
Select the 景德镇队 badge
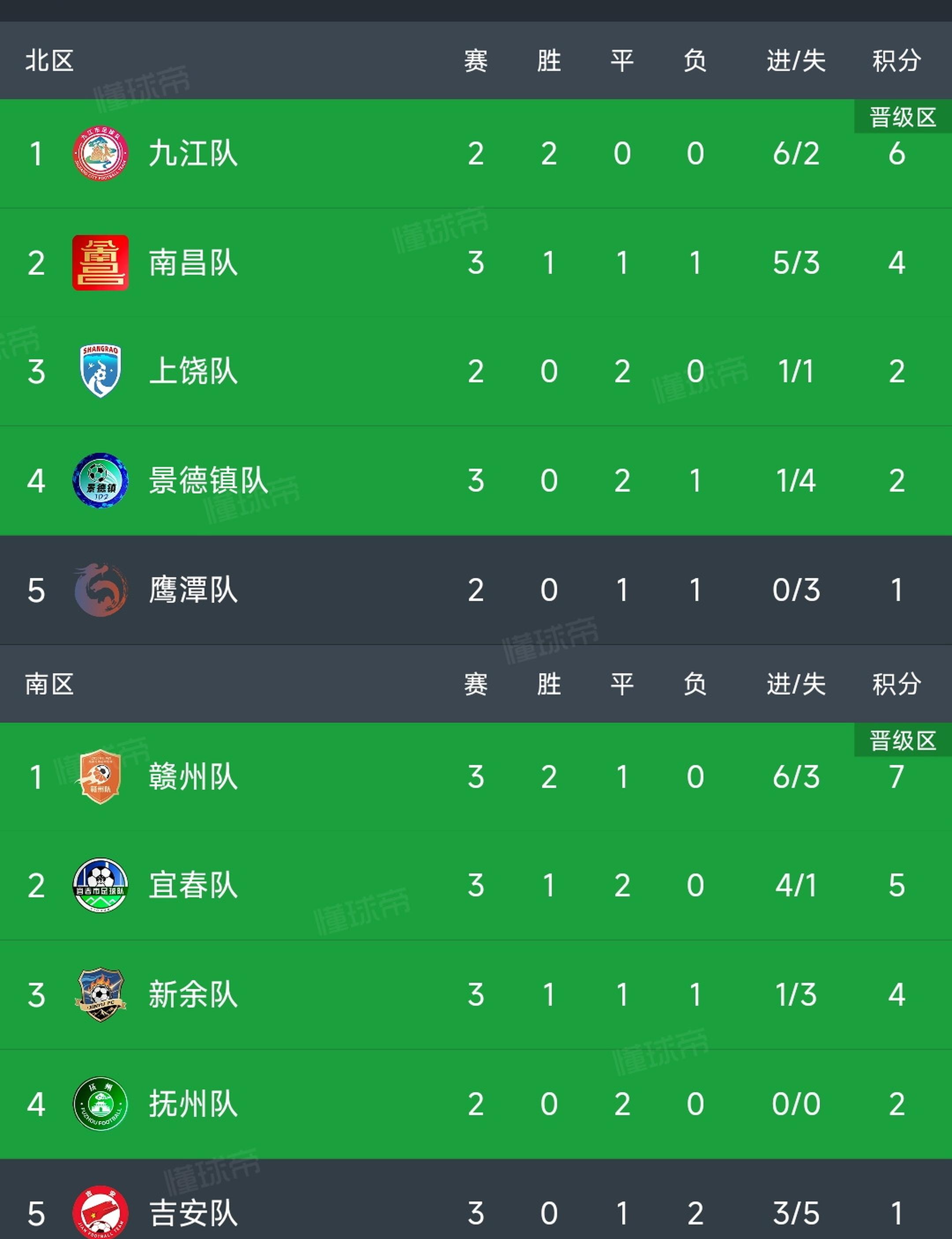[101, 480]
